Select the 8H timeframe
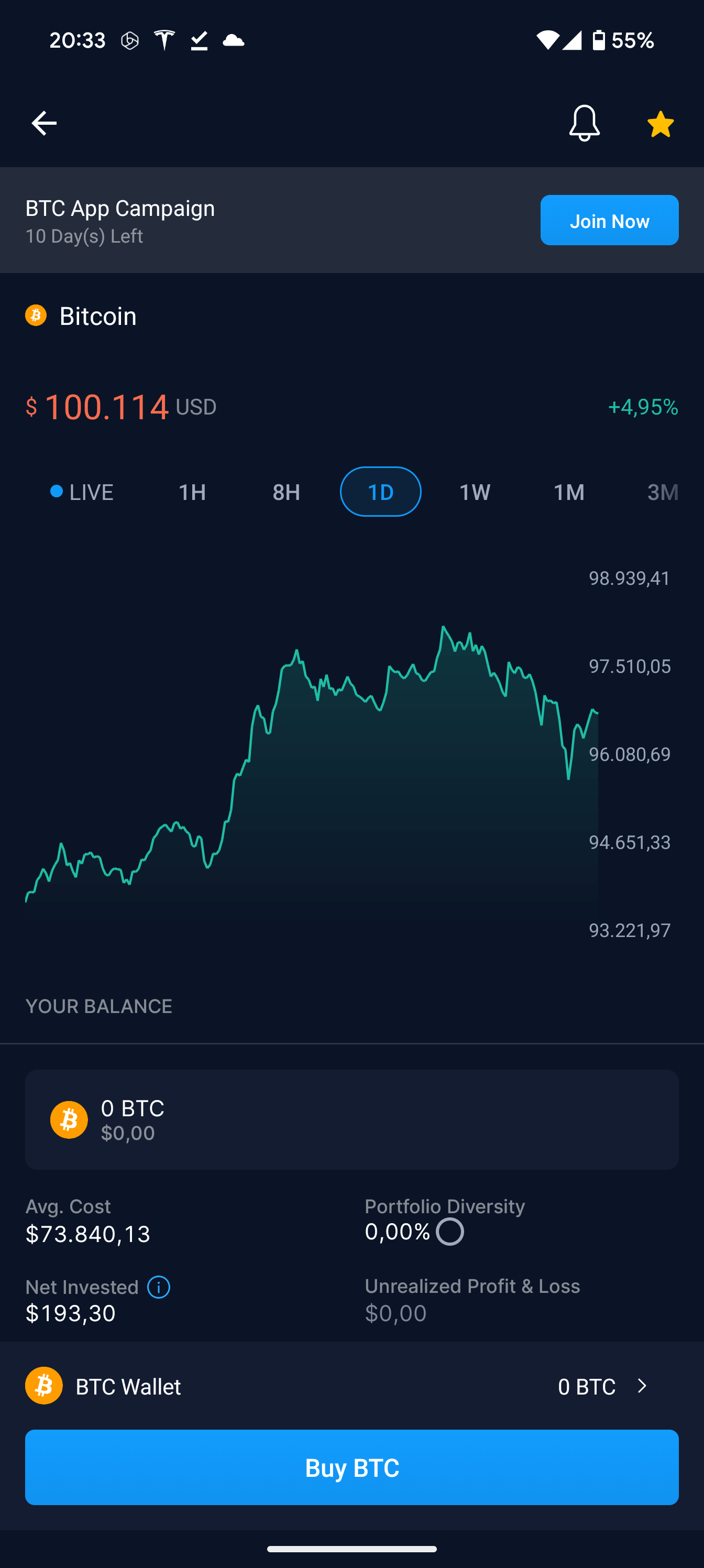This screenshot has height=1568, width=704. (x=286, y=492)
